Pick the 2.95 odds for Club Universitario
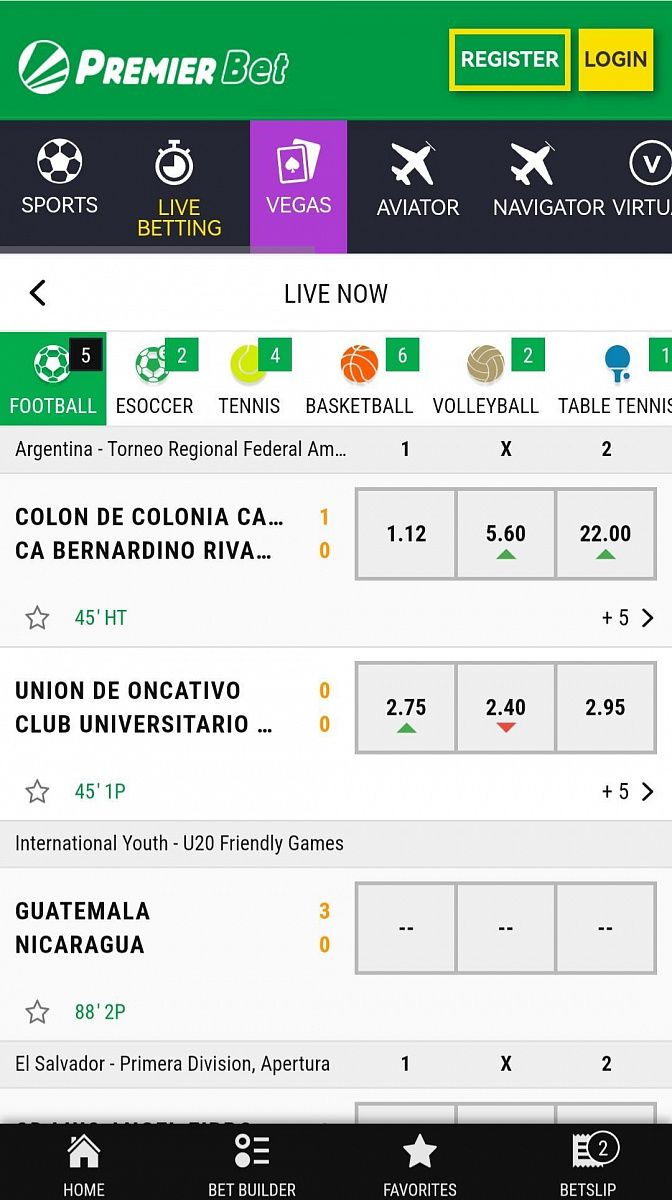The image size is (672, 1200). (605, 708)
